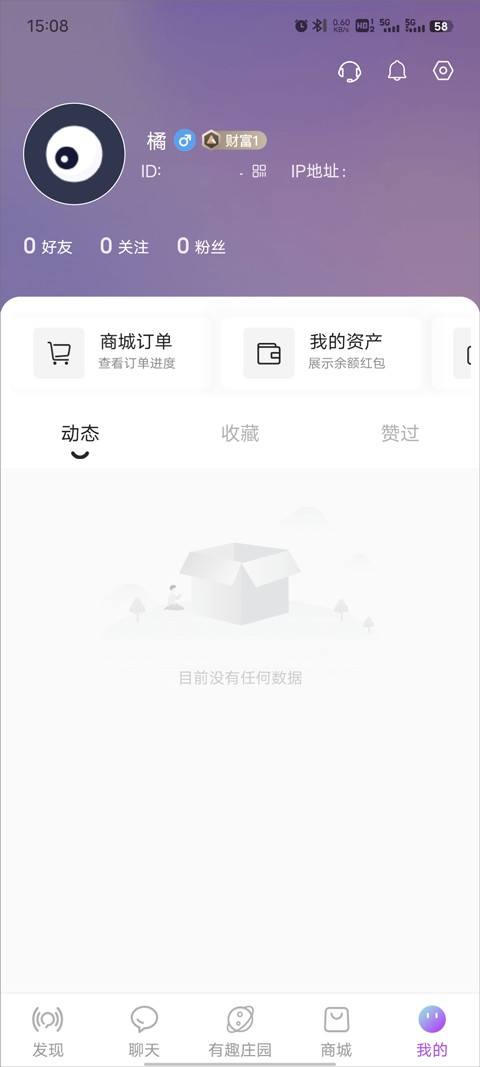Screen dimensions: 480x1067
Task: Open settings hexagon icon
Action: tap(443, 71)
